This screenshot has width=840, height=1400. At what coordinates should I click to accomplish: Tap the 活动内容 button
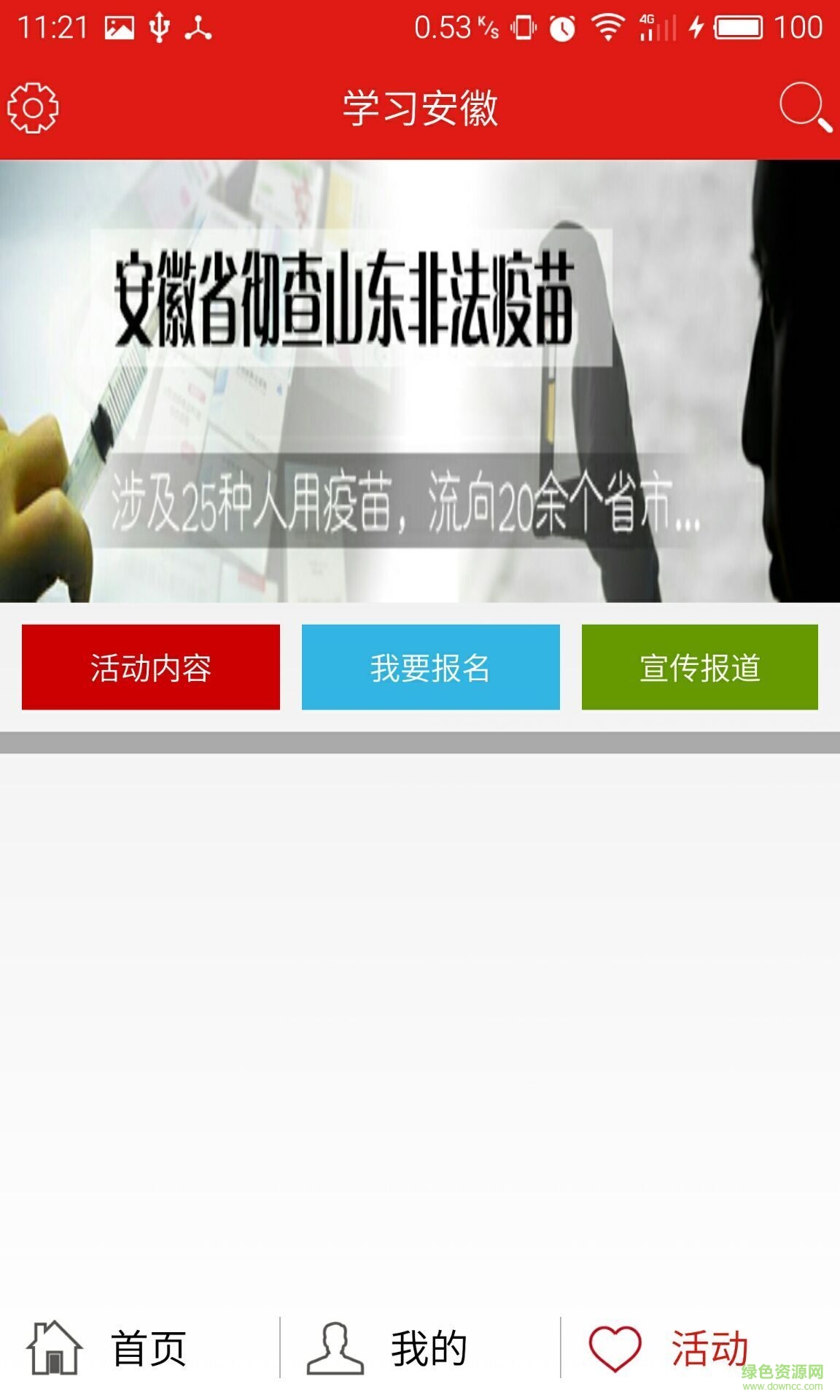151,667
